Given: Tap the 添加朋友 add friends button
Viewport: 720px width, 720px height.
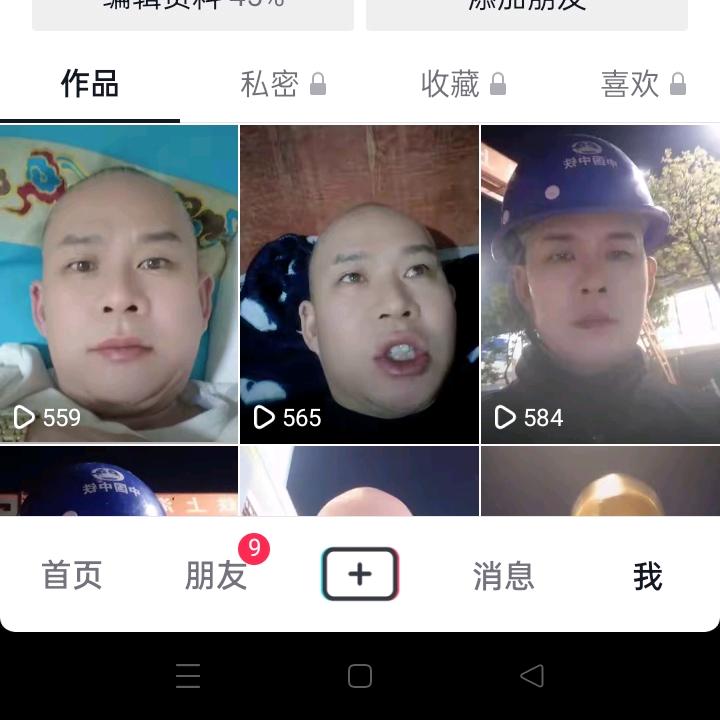Looking at the screenshot, I should tap(527, 10).
